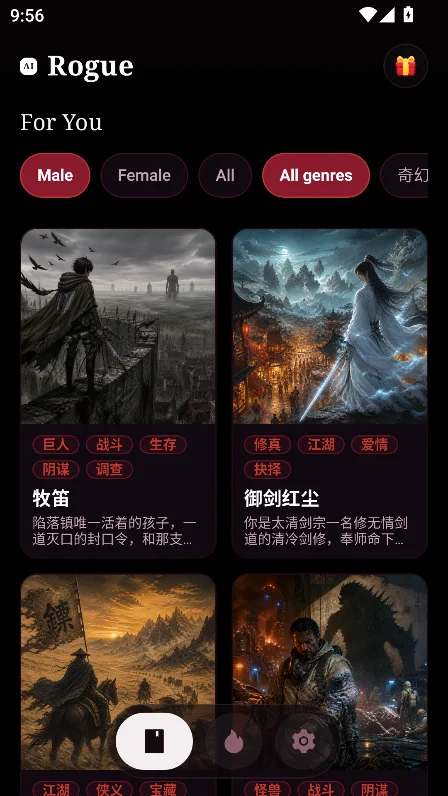Viewport: 448px width, 796px height.
Task: Go to the trending flame tab
Action: click(234, 741)
